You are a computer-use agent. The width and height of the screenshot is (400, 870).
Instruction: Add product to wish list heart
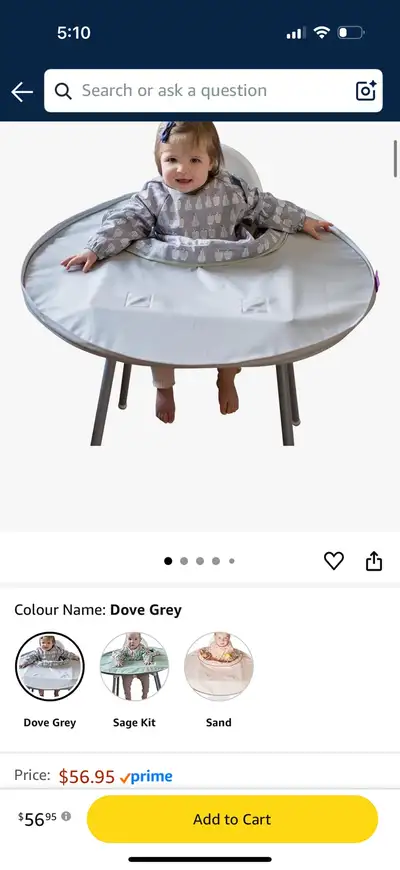334,561
